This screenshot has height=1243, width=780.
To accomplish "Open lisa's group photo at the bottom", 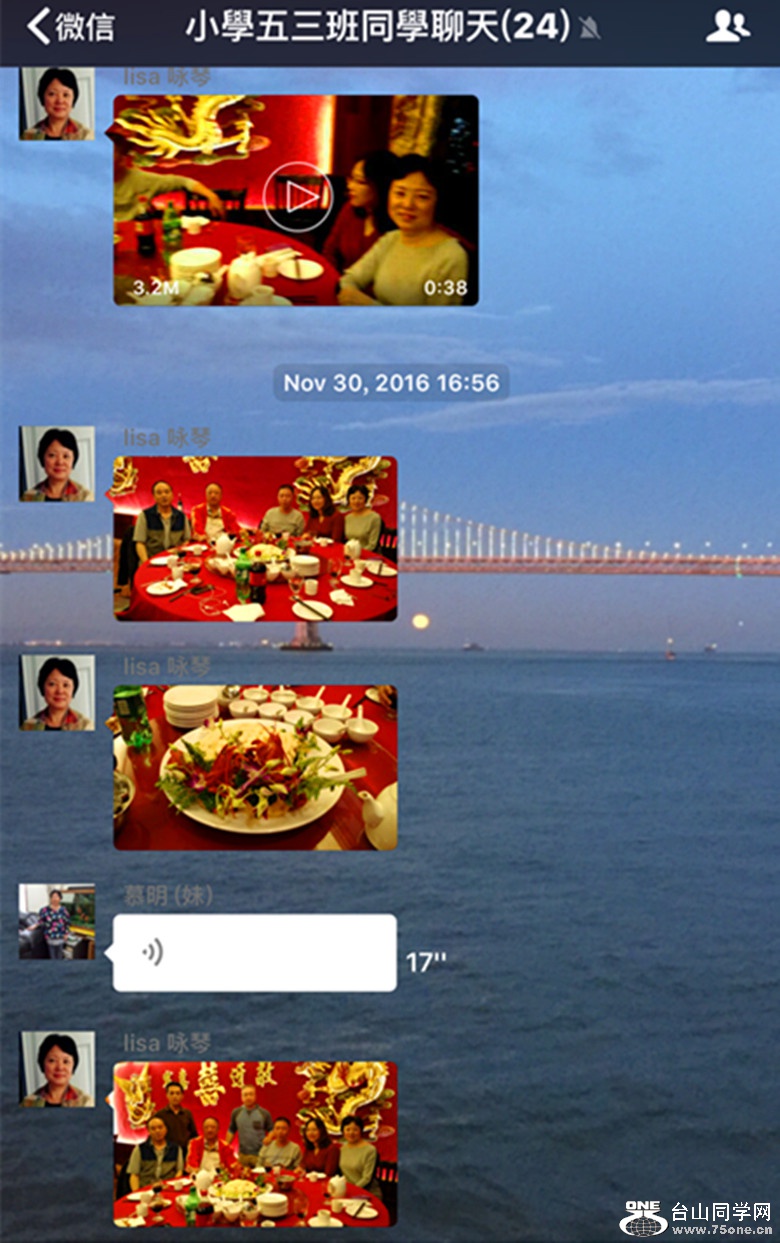I will [255, 1143].
